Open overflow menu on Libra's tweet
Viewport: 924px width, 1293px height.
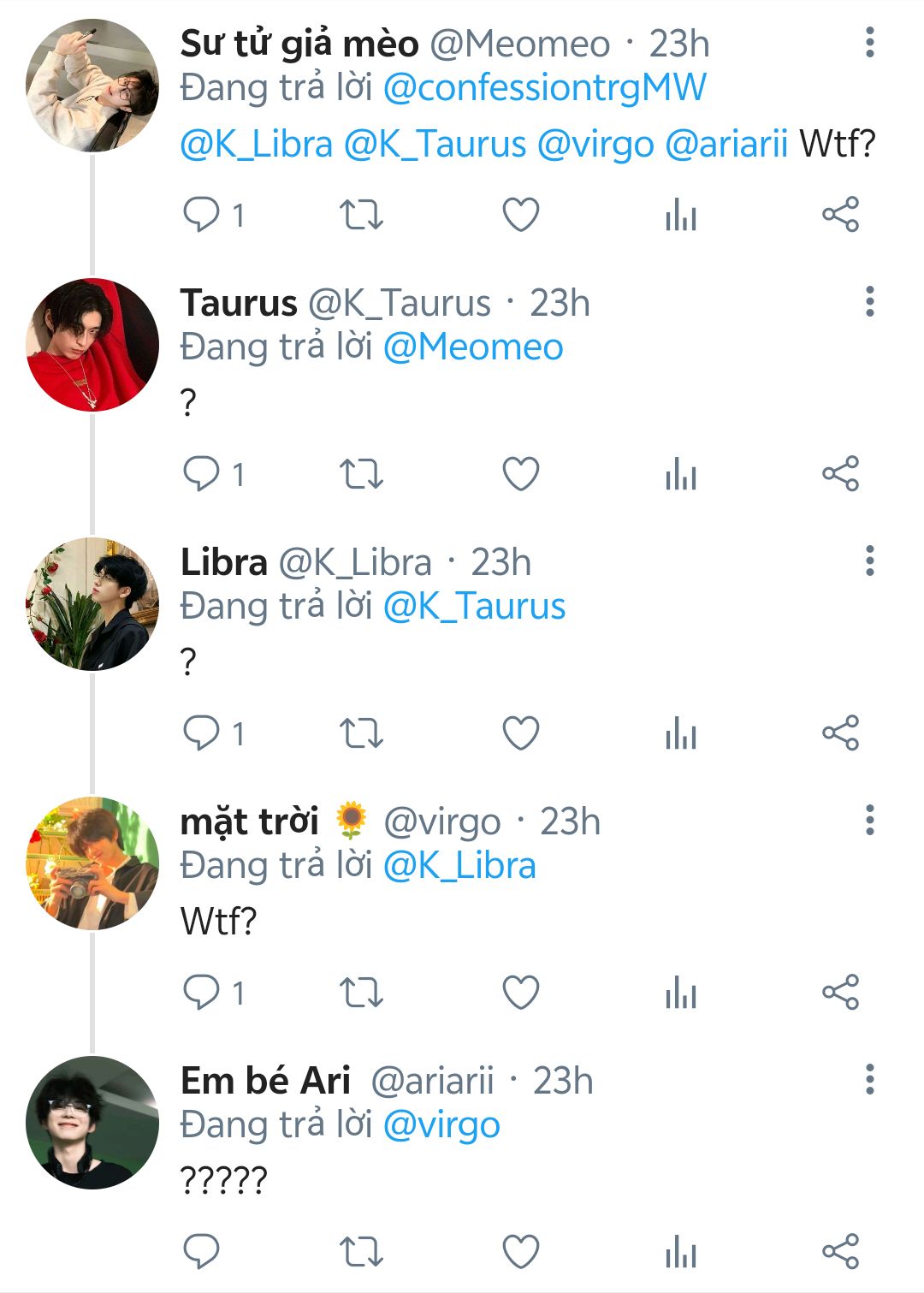tap(869, 560)
